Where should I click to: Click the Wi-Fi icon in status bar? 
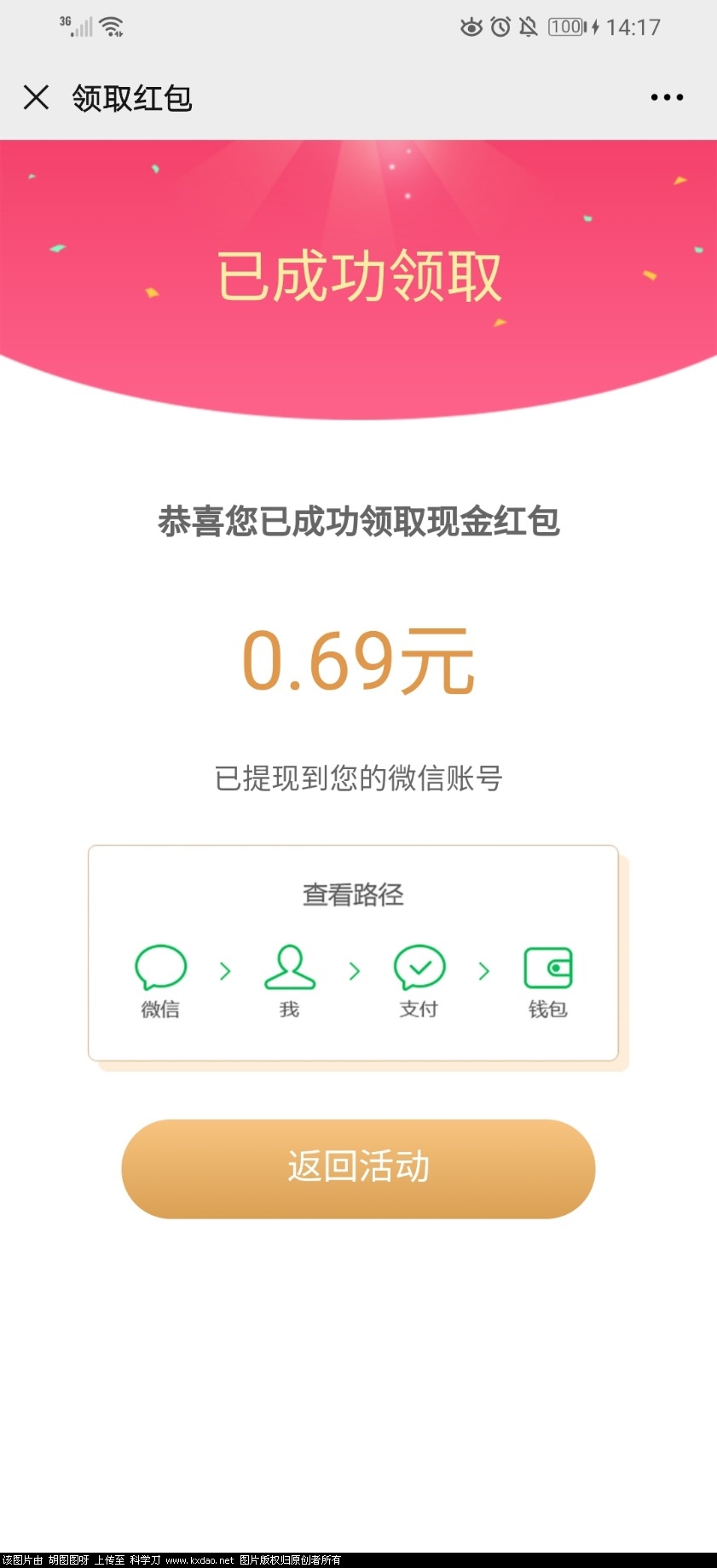tap(112, 24)
